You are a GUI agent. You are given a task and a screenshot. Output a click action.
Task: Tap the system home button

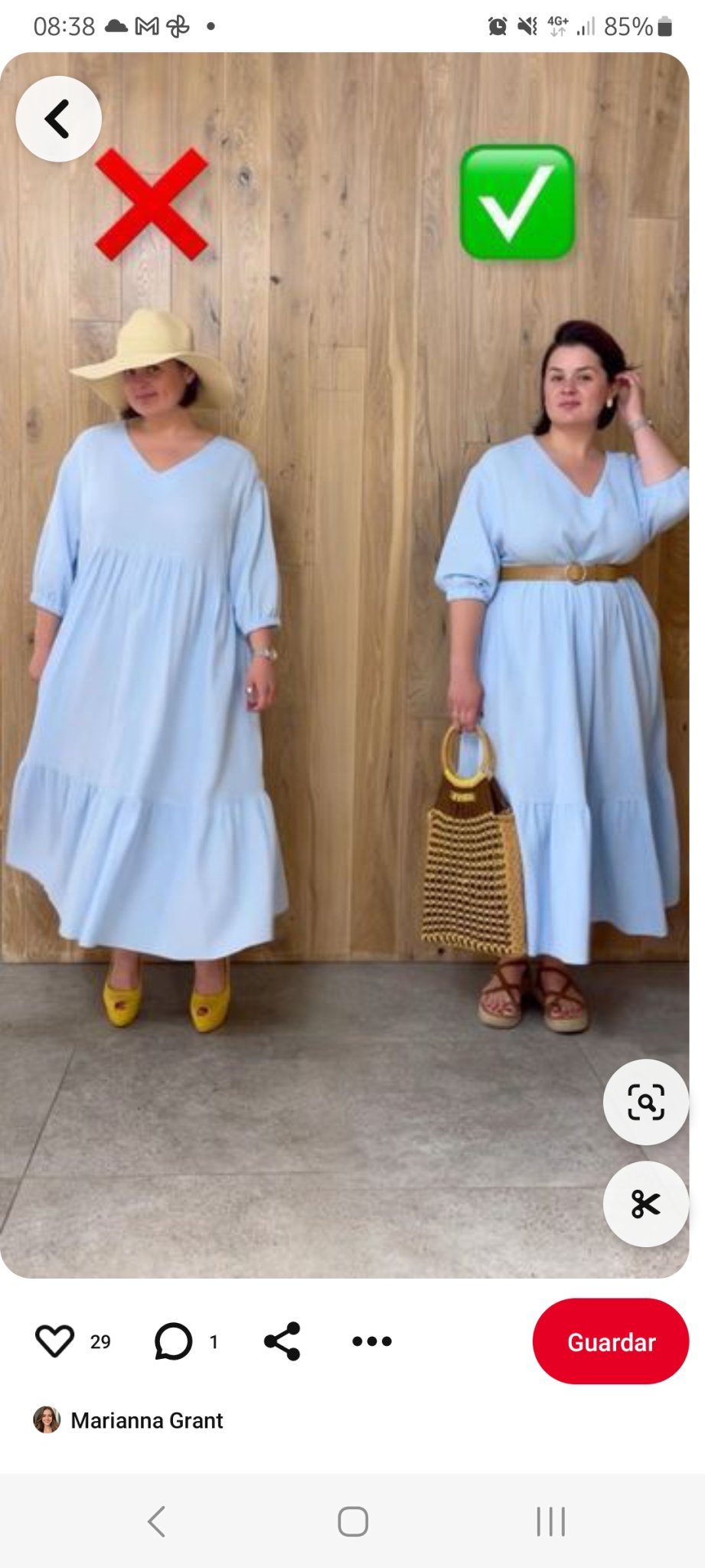click(353, 1521)
